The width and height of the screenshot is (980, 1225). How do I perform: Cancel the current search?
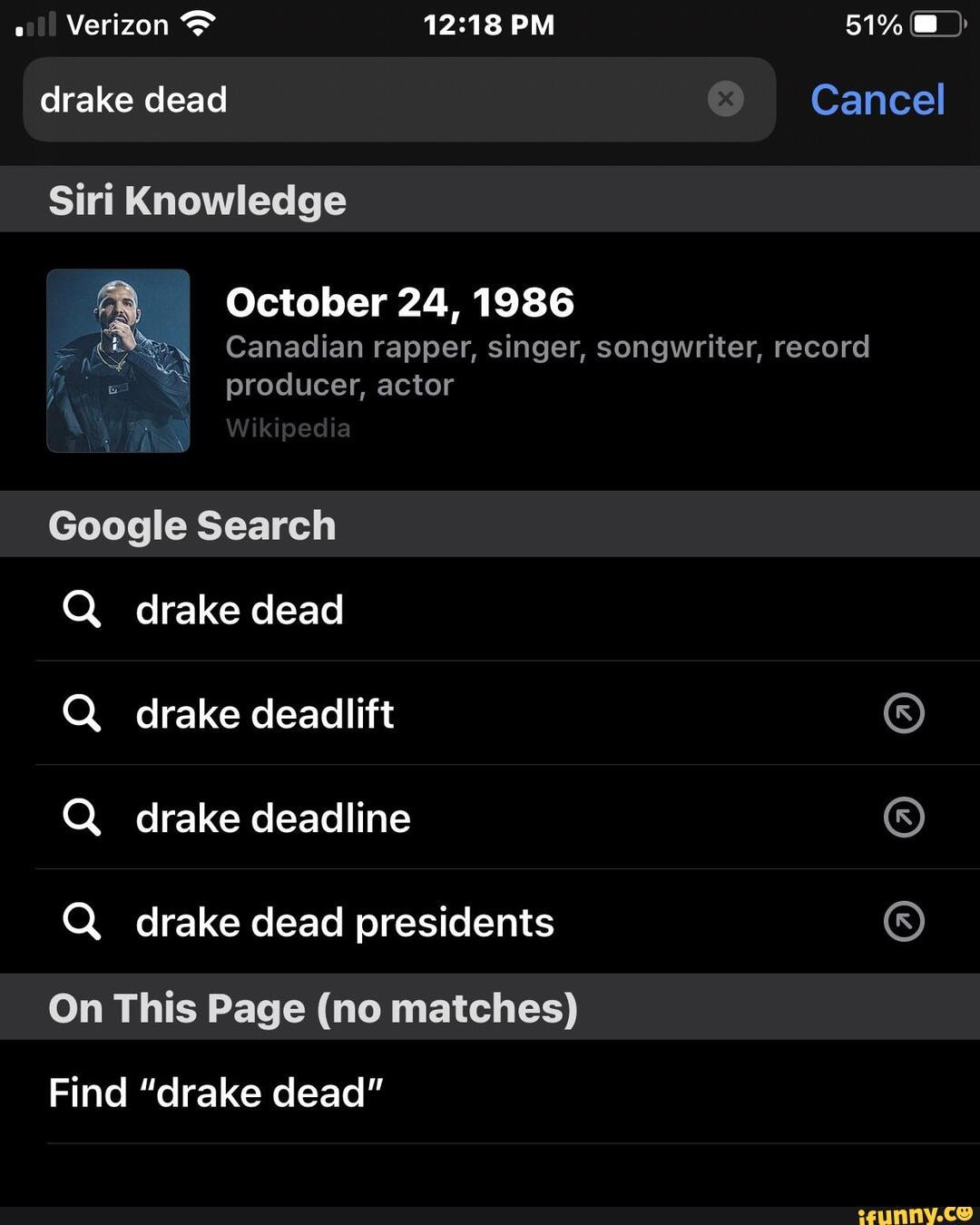coord(877,100)
